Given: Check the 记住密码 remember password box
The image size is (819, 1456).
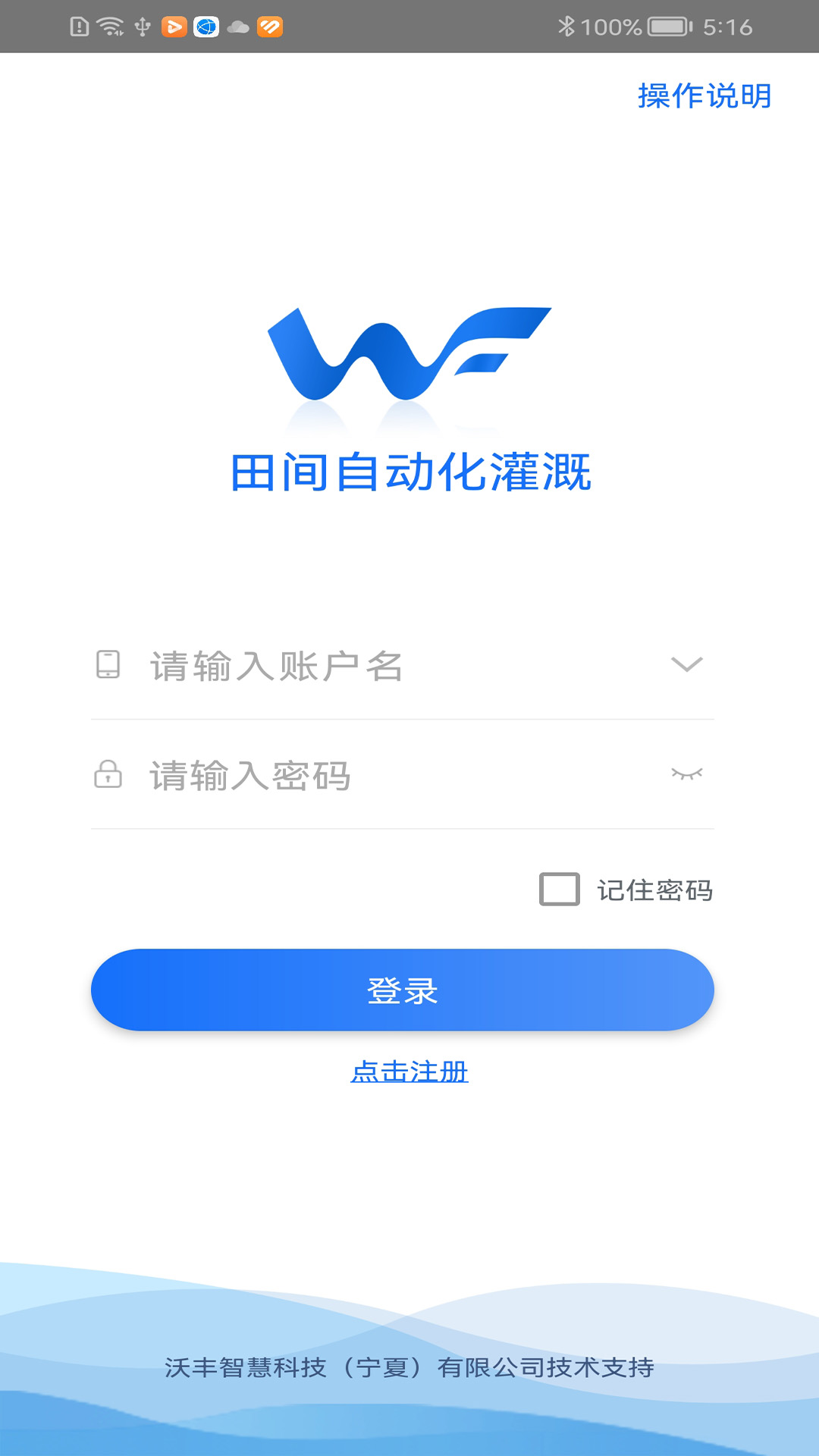Looking at the screenshot, I should [560, 889].
